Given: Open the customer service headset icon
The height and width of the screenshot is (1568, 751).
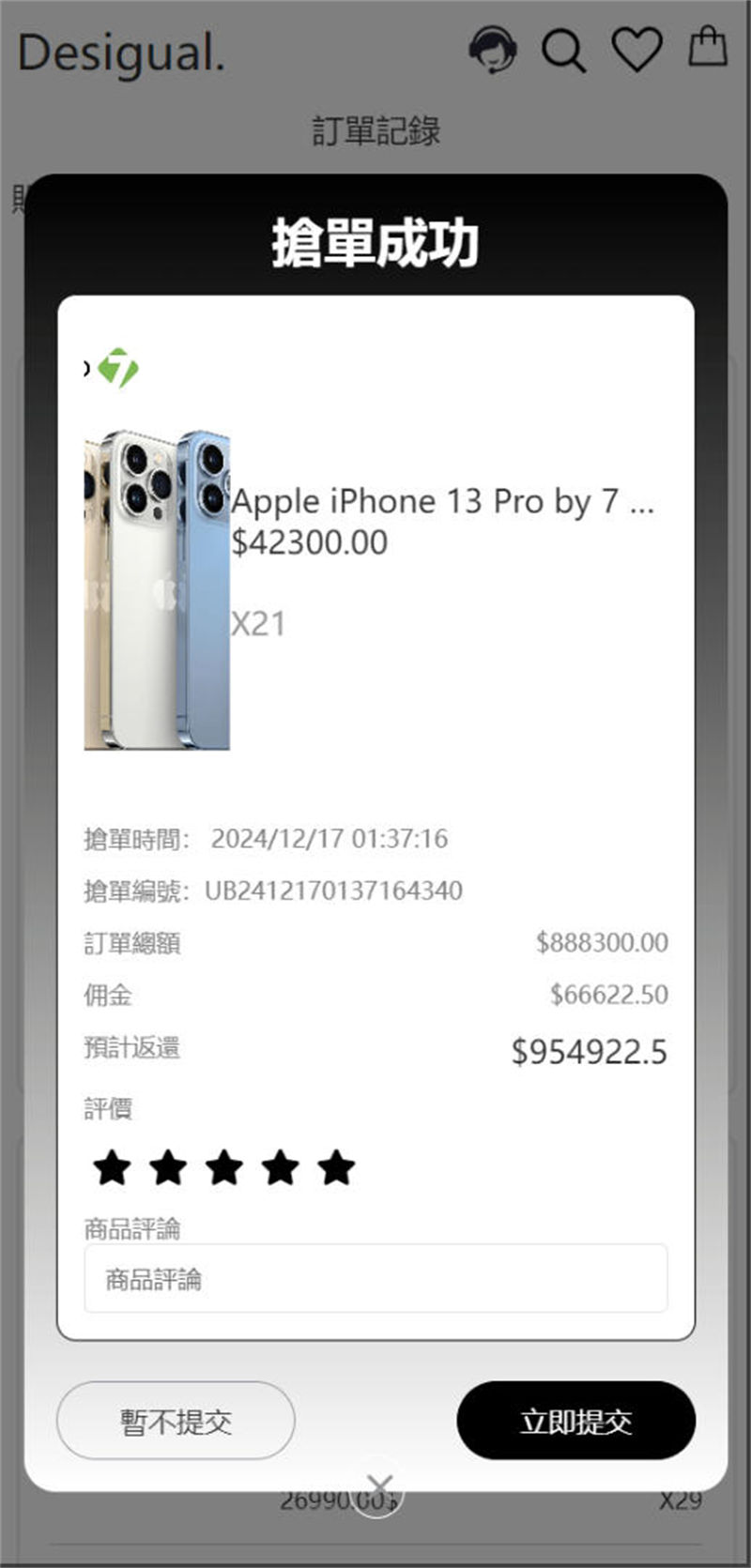Looking at the screenshot, I should click(492, 50).
